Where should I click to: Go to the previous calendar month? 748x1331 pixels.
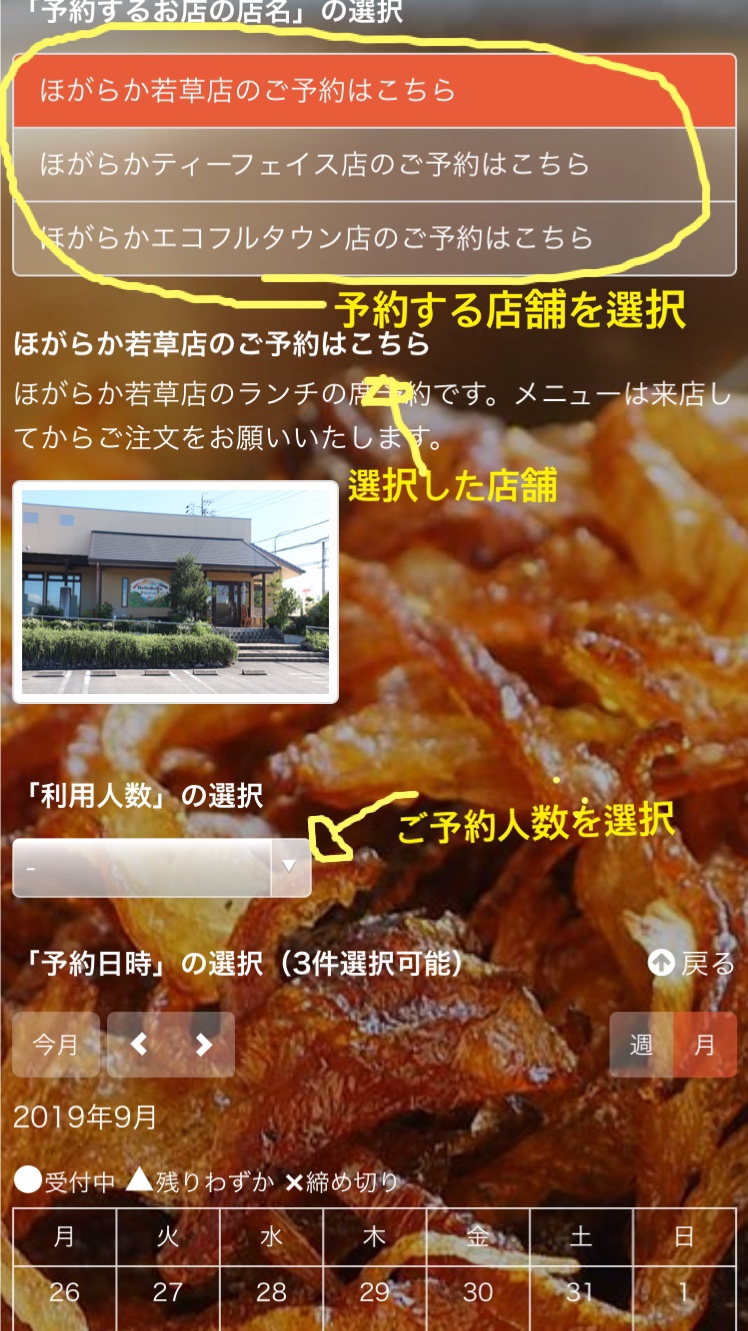pos(139,1045)
